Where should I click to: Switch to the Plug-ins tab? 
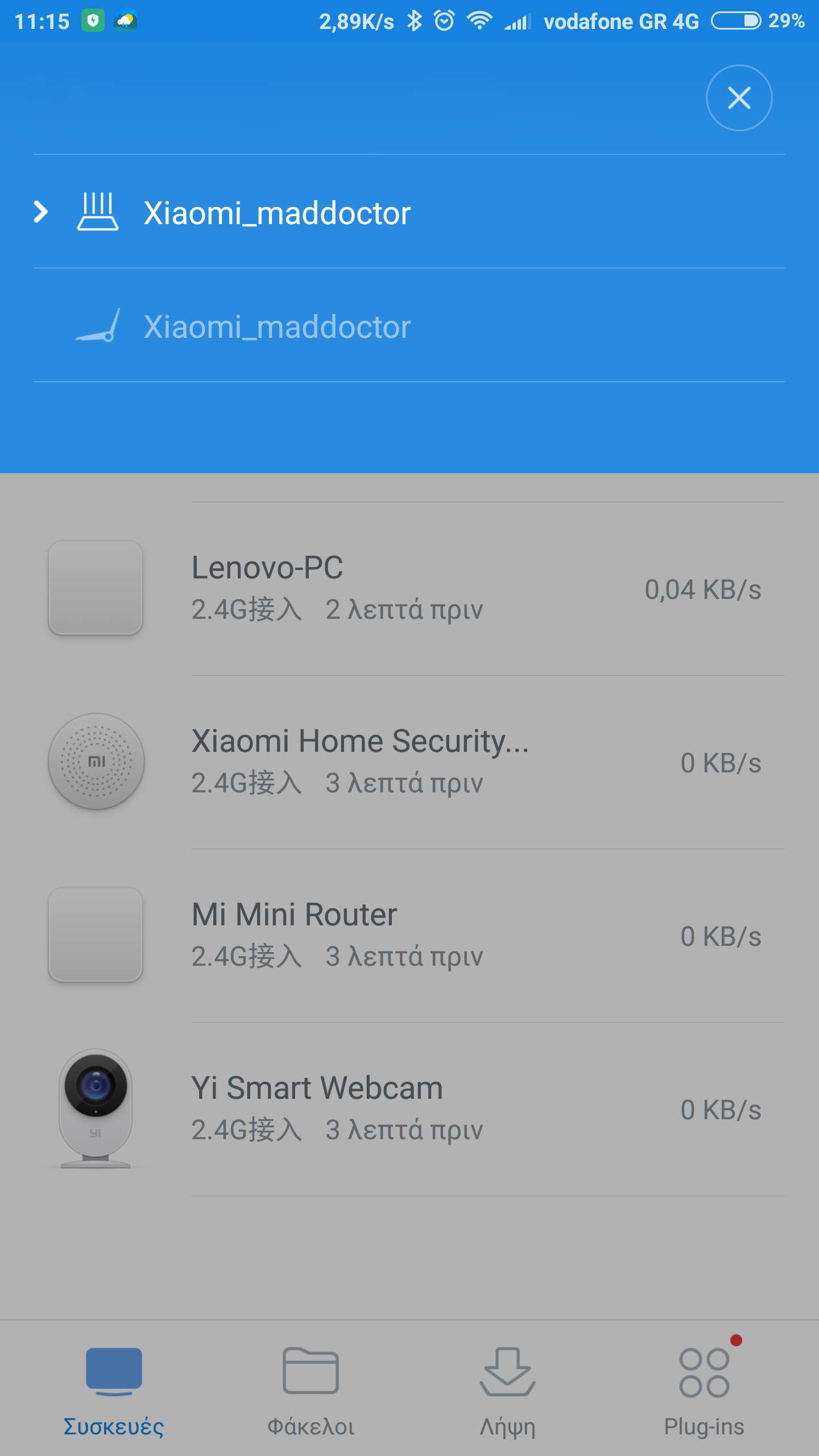[704, 1388]
